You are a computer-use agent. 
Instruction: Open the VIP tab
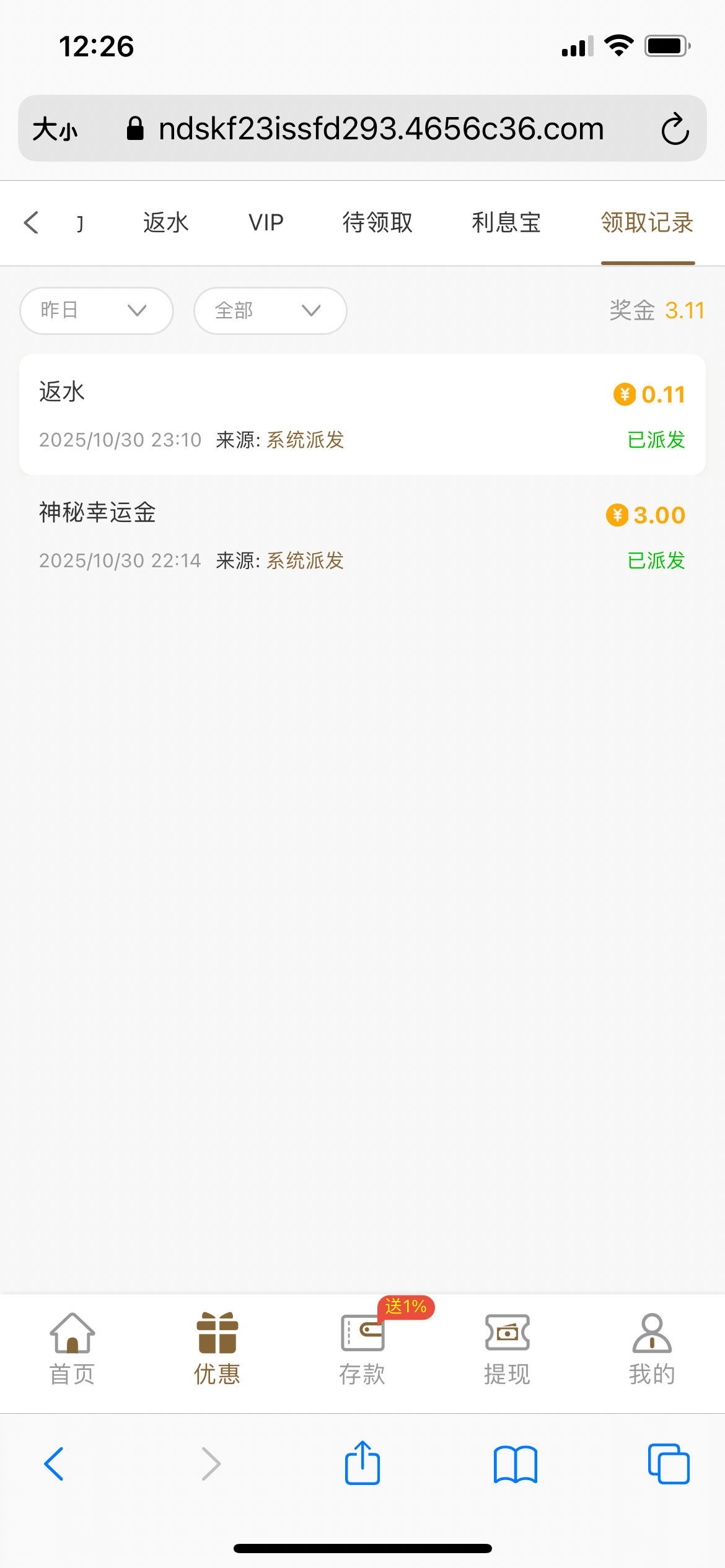coord(266,223)
